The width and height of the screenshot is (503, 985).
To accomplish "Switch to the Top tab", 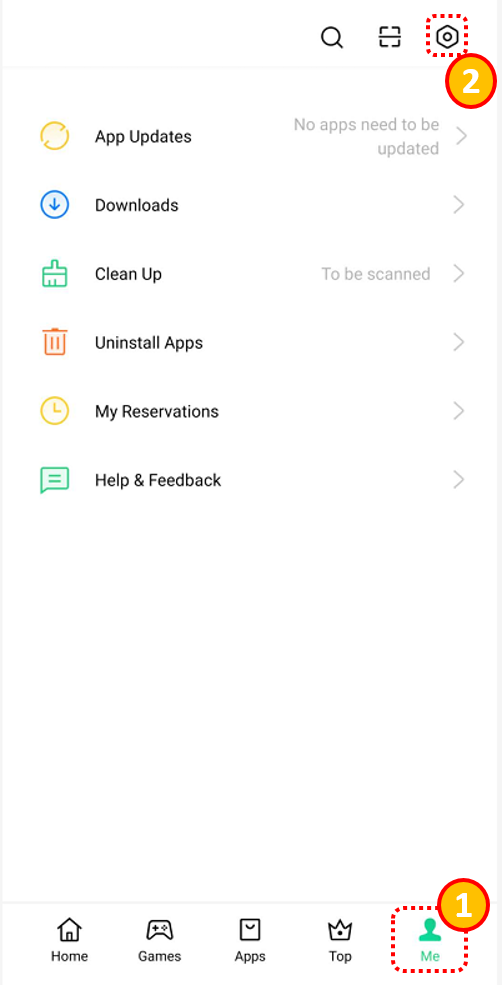I will [340, 940].
